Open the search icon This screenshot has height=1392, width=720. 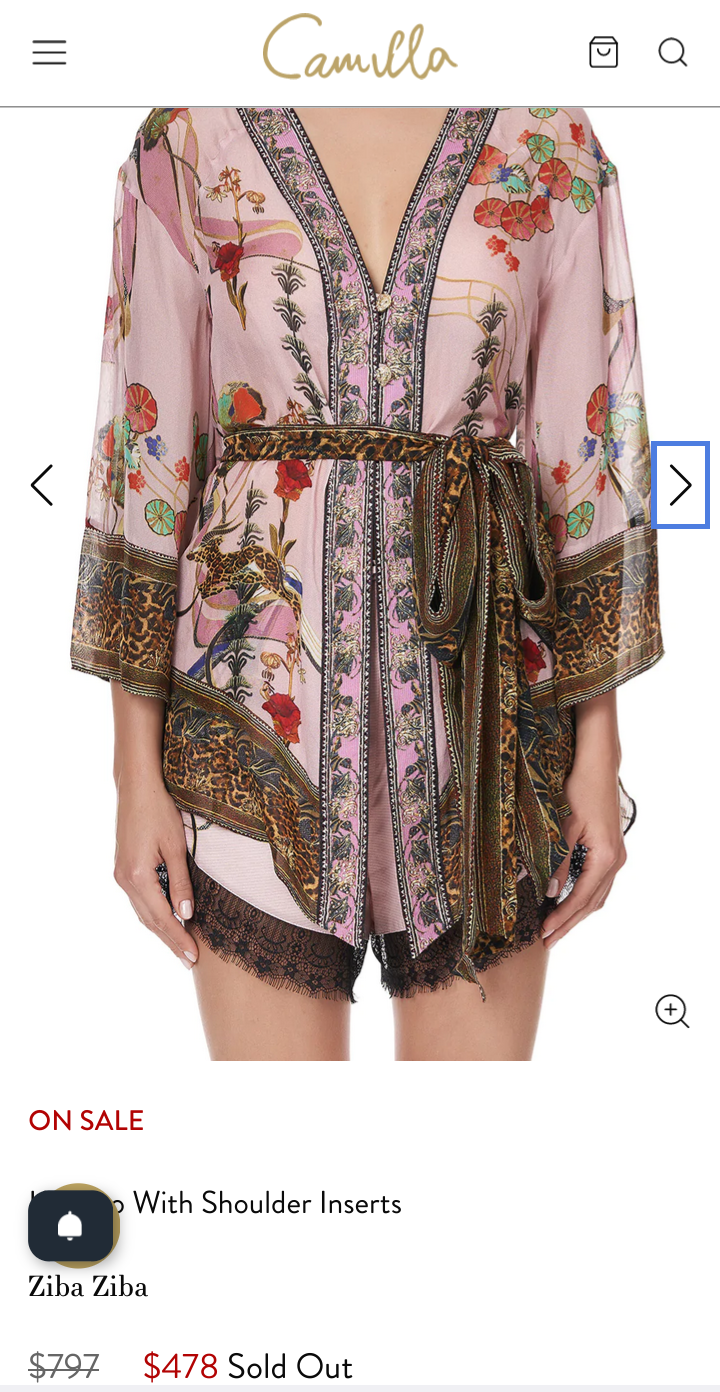(x=672, y=52)
